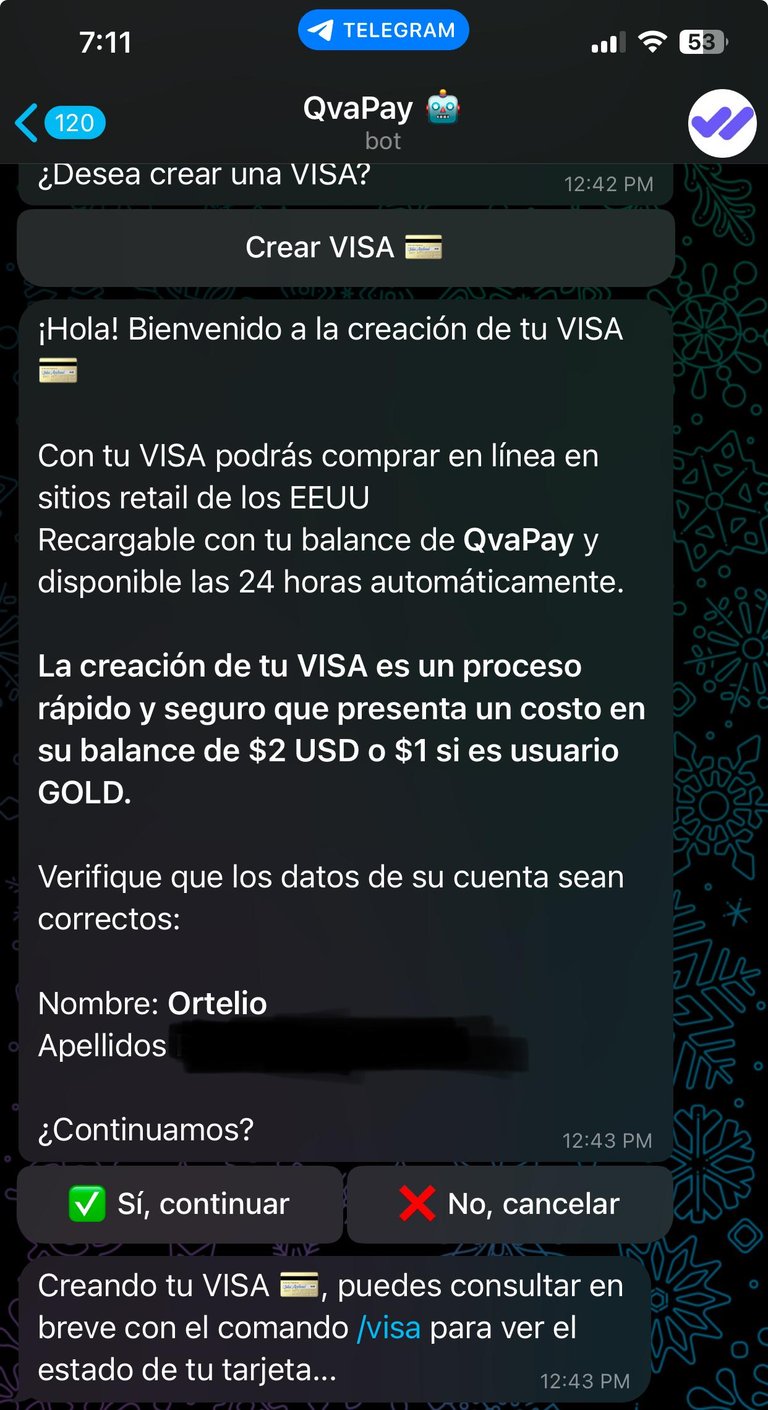
Task: Open QvaPay chat info from the title
Action: point(382,122)
